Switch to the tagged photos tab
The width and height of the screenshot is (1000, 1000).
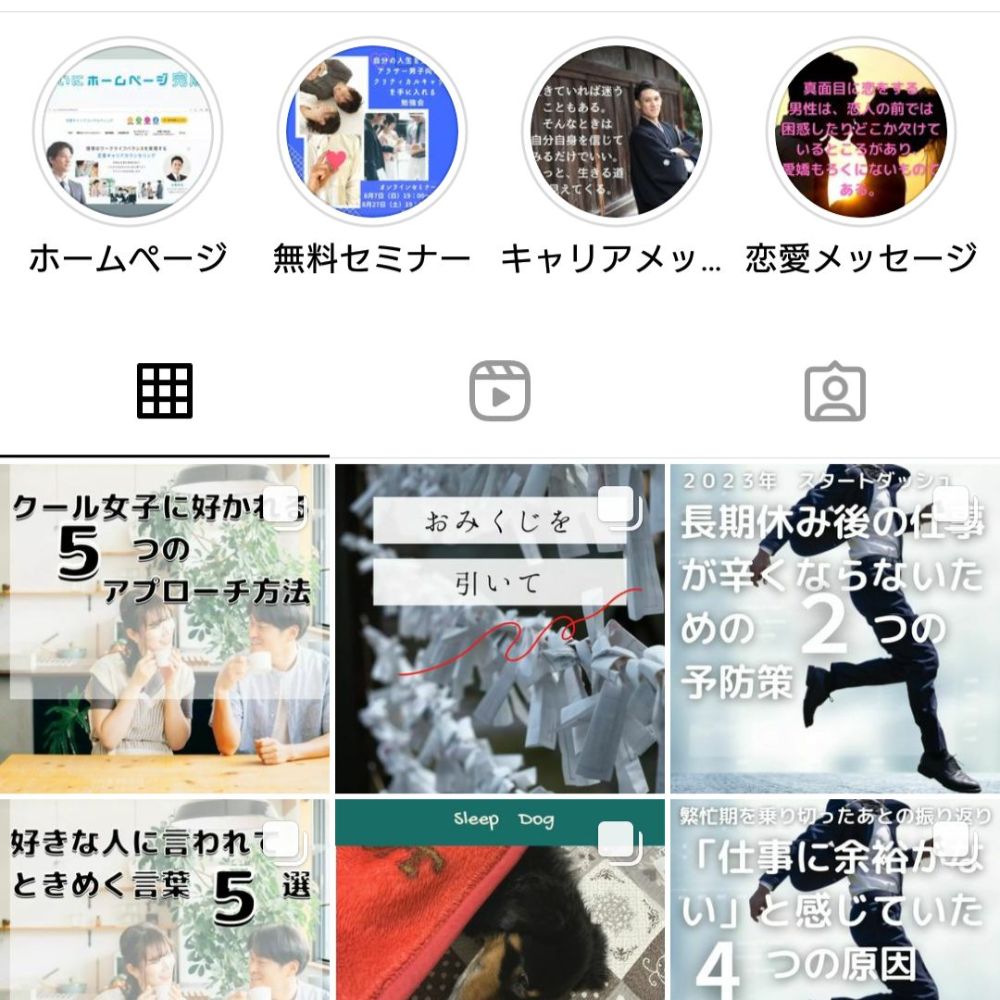[834, 391]
